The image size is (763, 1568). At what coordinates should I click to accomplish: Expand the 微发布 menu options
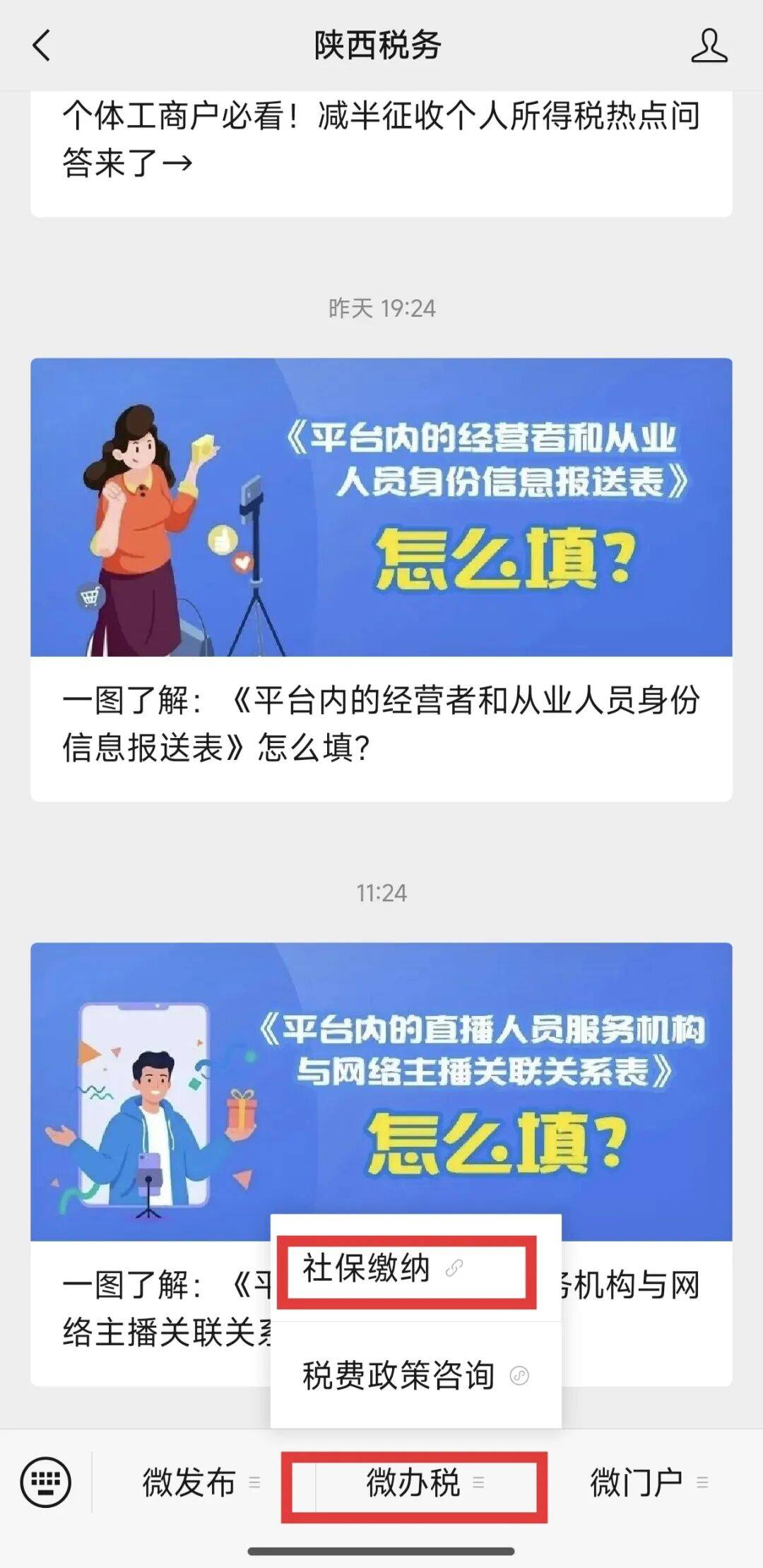tap(254, 1482)
